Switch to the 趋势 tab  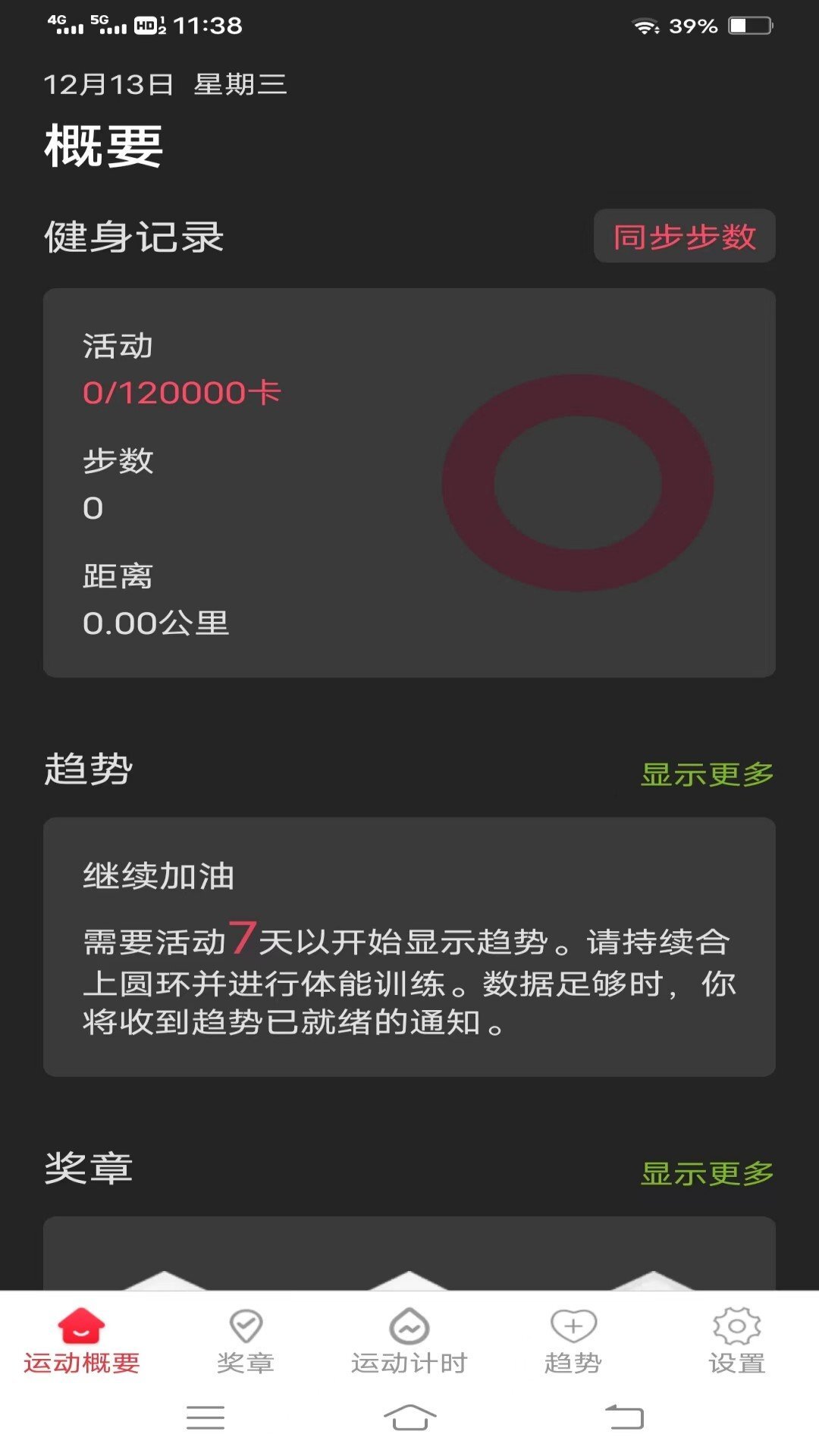click(x=573, y=1342)
